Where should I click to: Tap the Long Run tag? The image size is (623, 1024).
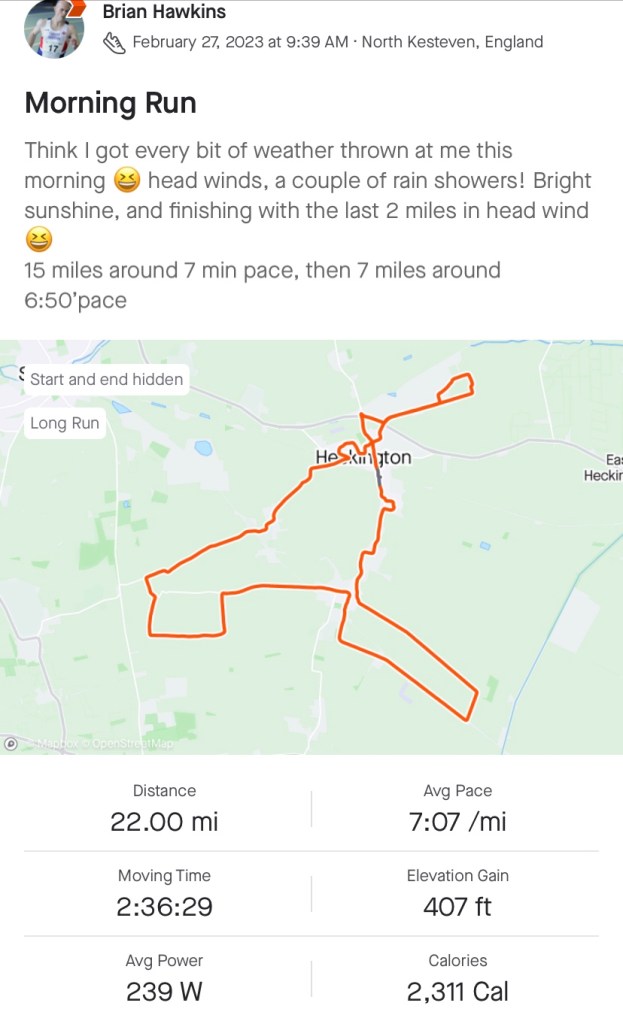[65, 423]
